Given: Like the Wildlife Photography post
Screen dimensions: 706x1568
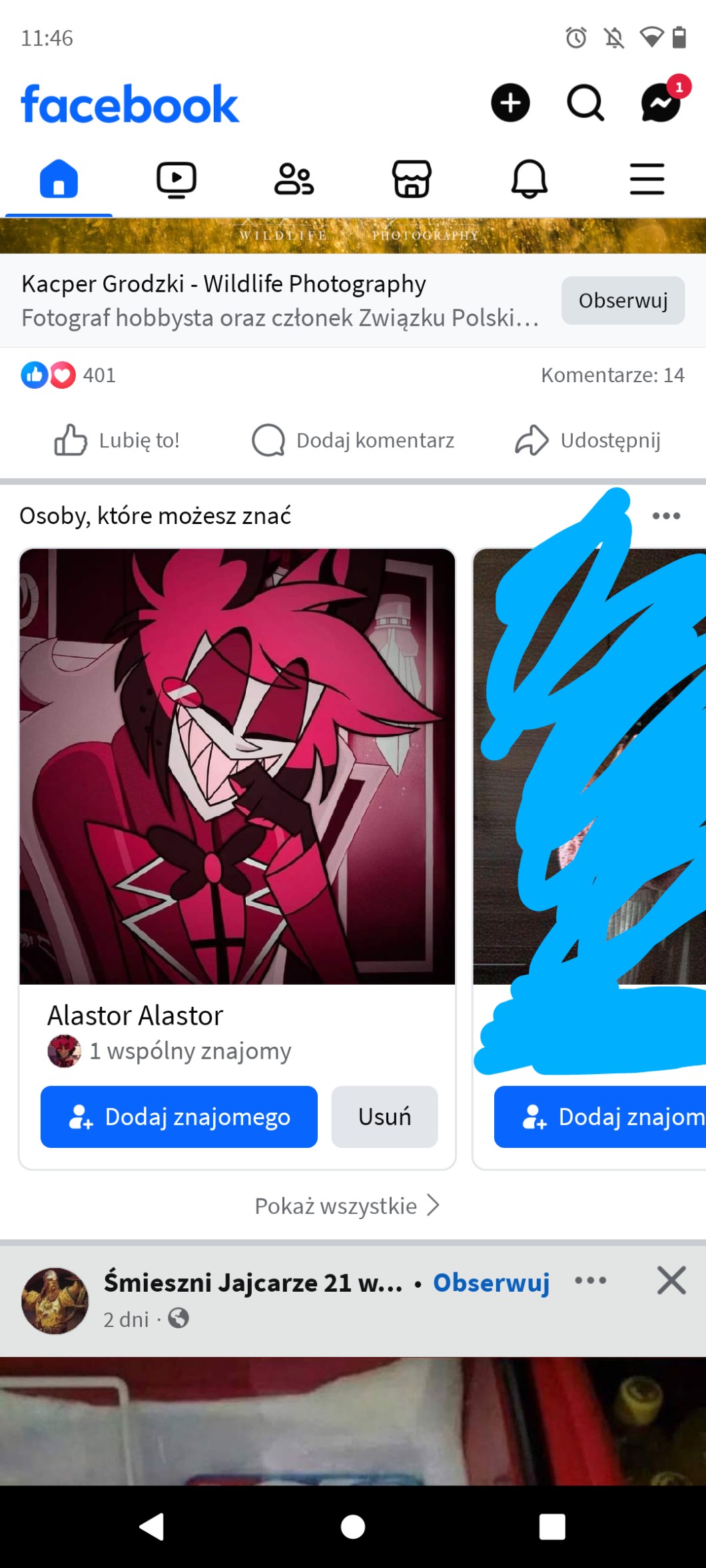Looking at the screenshot, I should [117, 440].
